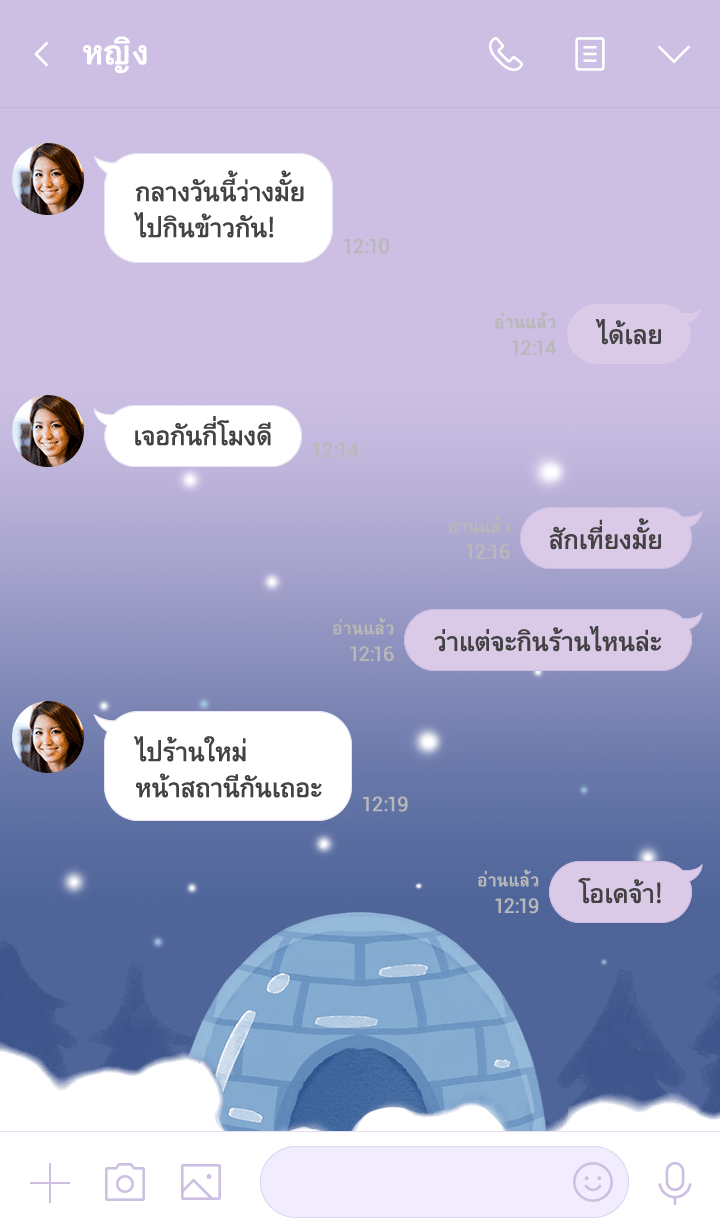Image resolution: width=720 pixels, height=1232 pixels.
Task: Open the emoji sticker picker
Action: tap(593, 1183)
